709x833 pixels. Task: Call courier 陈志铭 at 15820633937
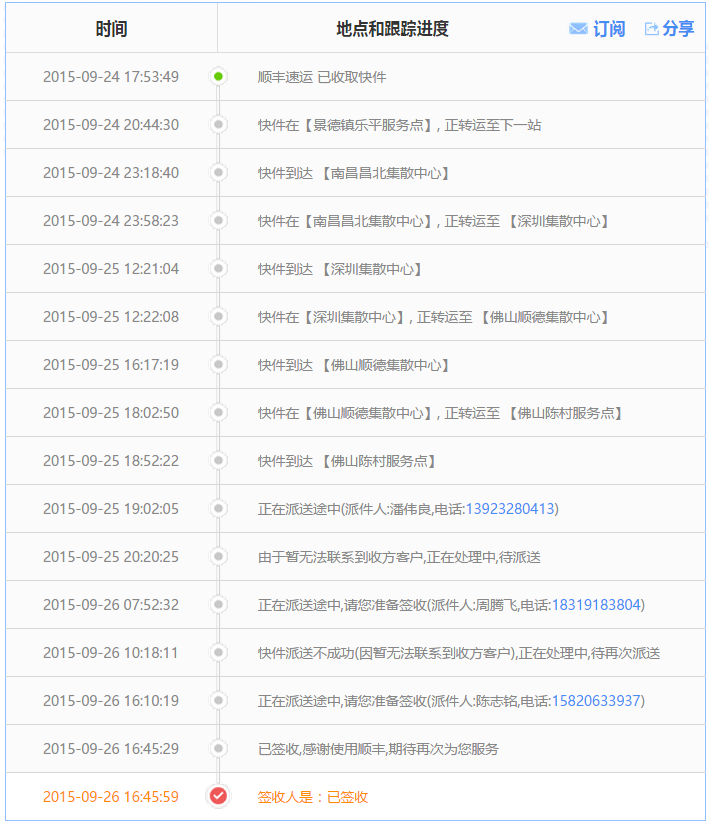point(597,701)
